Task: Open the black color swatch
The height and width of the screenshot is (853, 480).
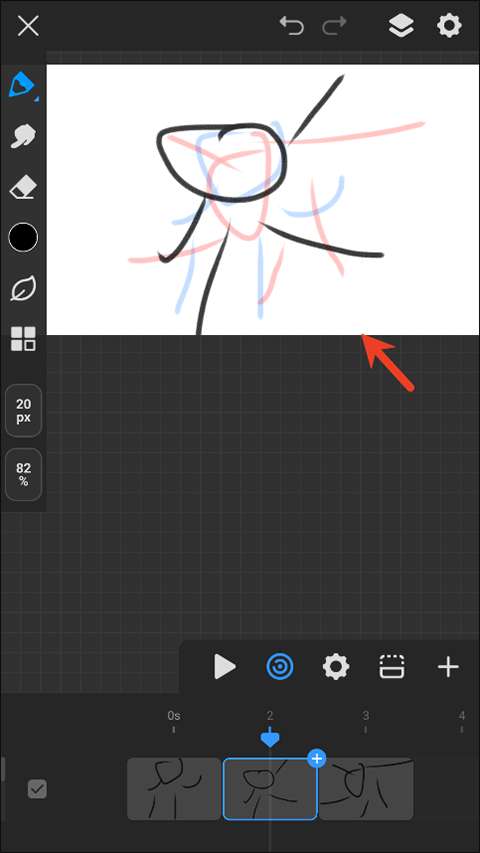Action: 23,238
